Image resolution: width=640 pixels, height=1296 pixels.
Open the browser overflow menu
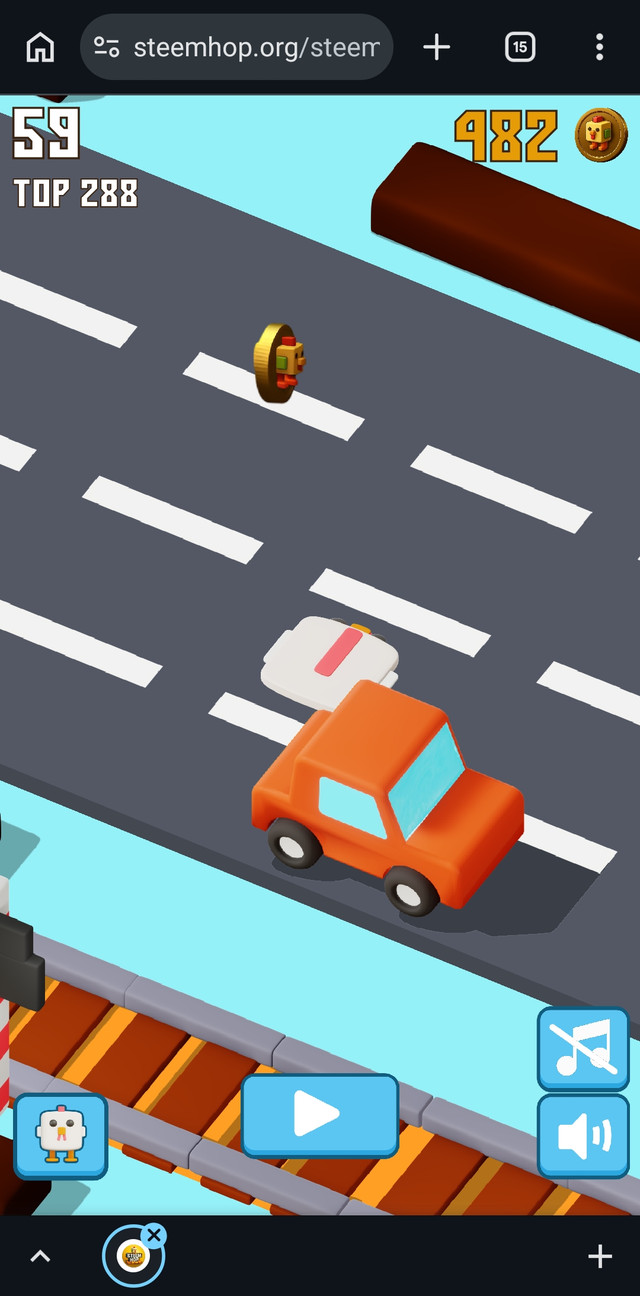click(x=599, y=47)
